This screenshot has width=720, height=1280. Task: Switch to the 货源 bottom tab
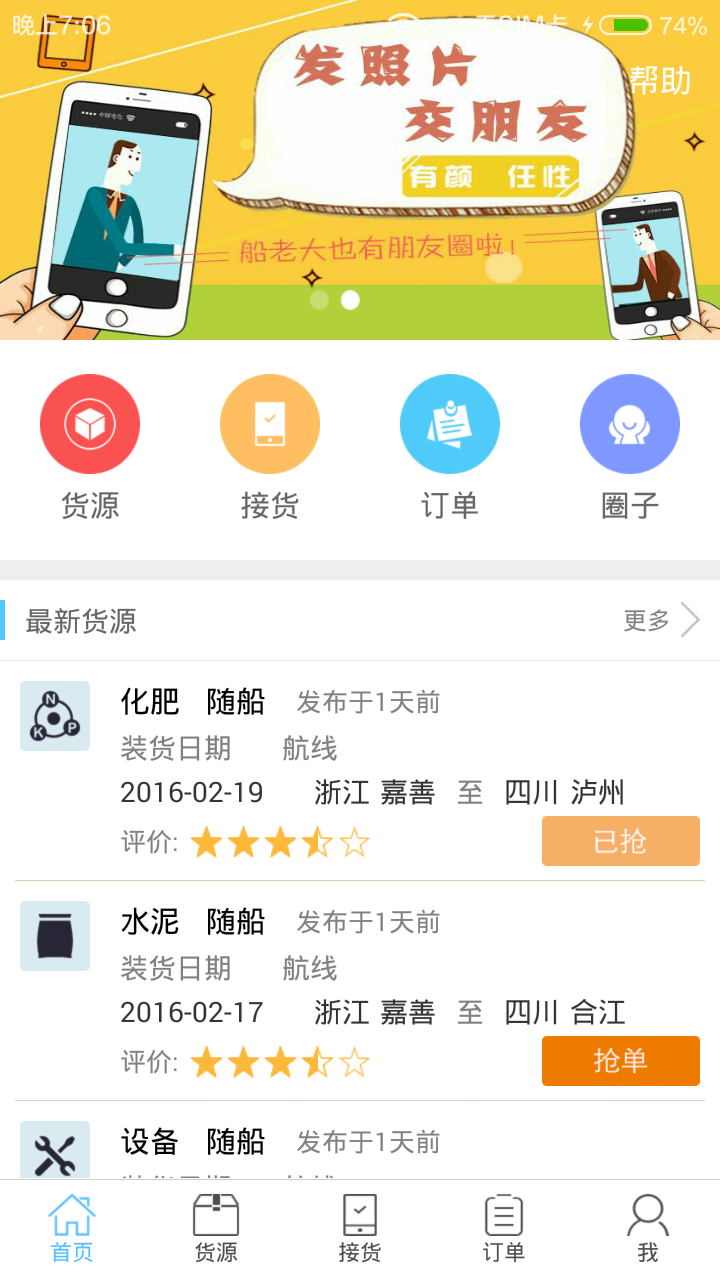pos(216,1230)
